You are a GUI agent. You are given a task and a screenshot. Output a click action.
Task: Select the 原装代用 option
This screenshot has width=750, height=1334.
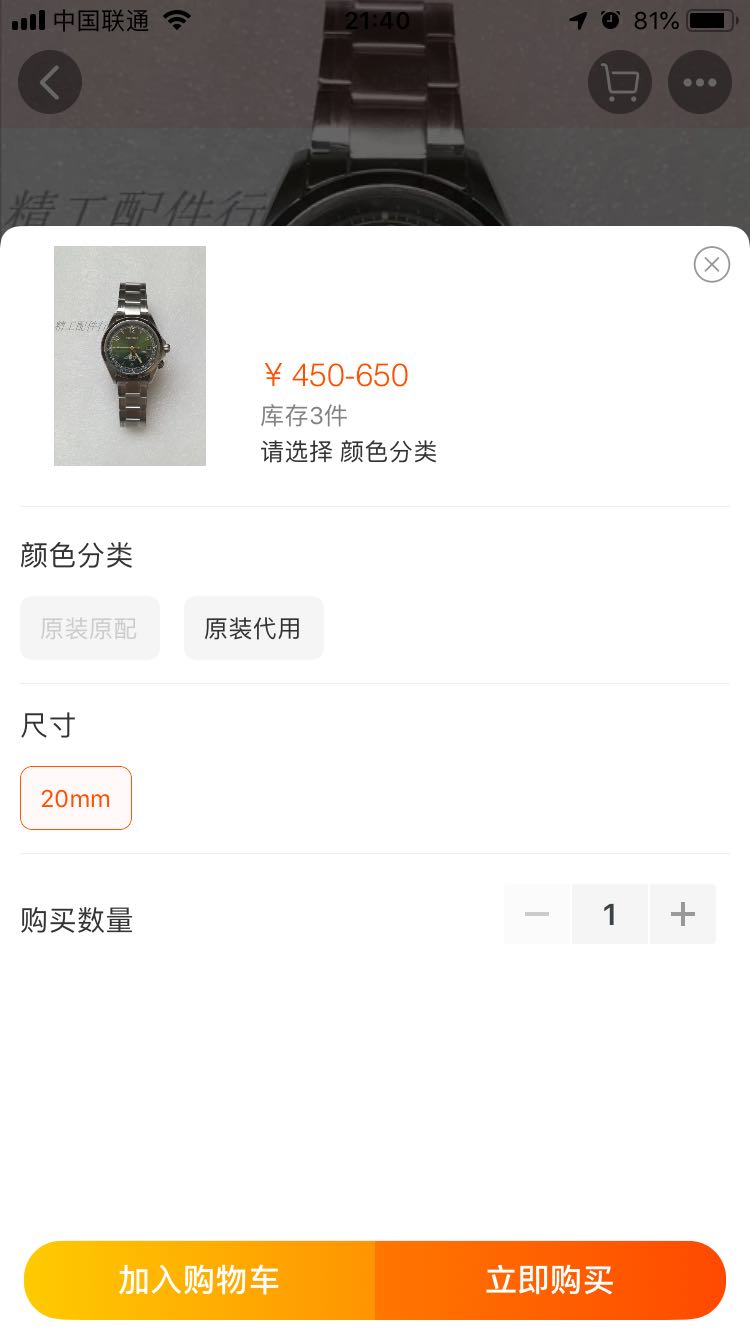click(253, 628)
